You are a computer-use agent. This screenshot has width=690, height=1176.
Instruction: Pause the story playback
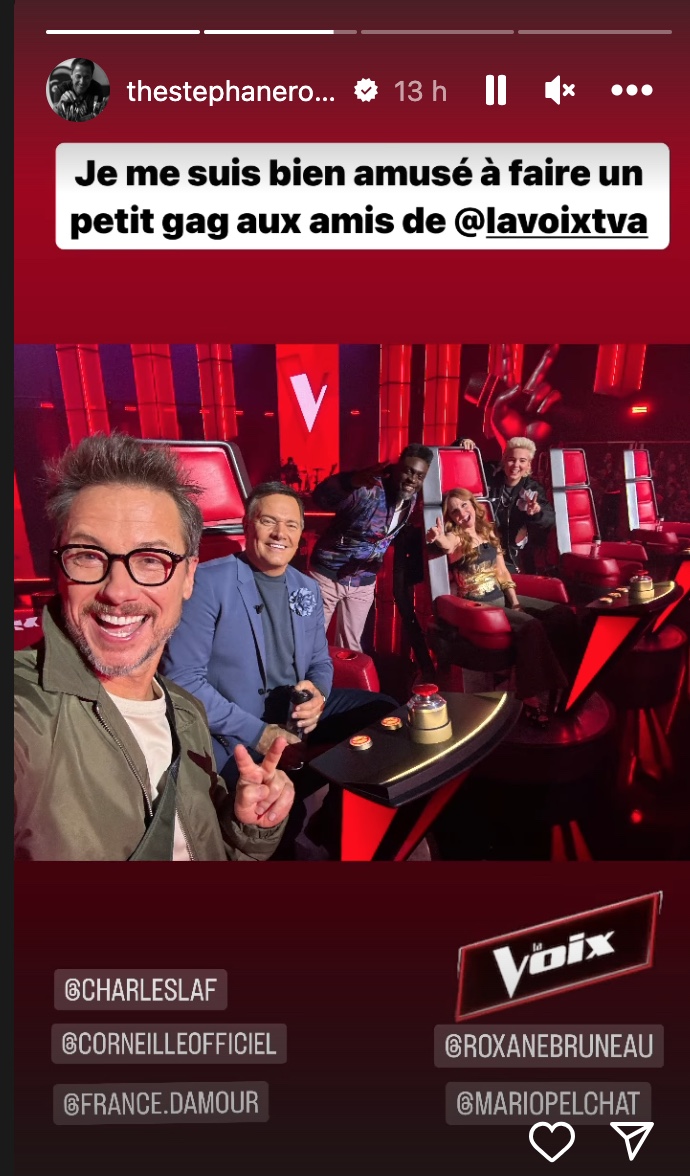[495, 91]
